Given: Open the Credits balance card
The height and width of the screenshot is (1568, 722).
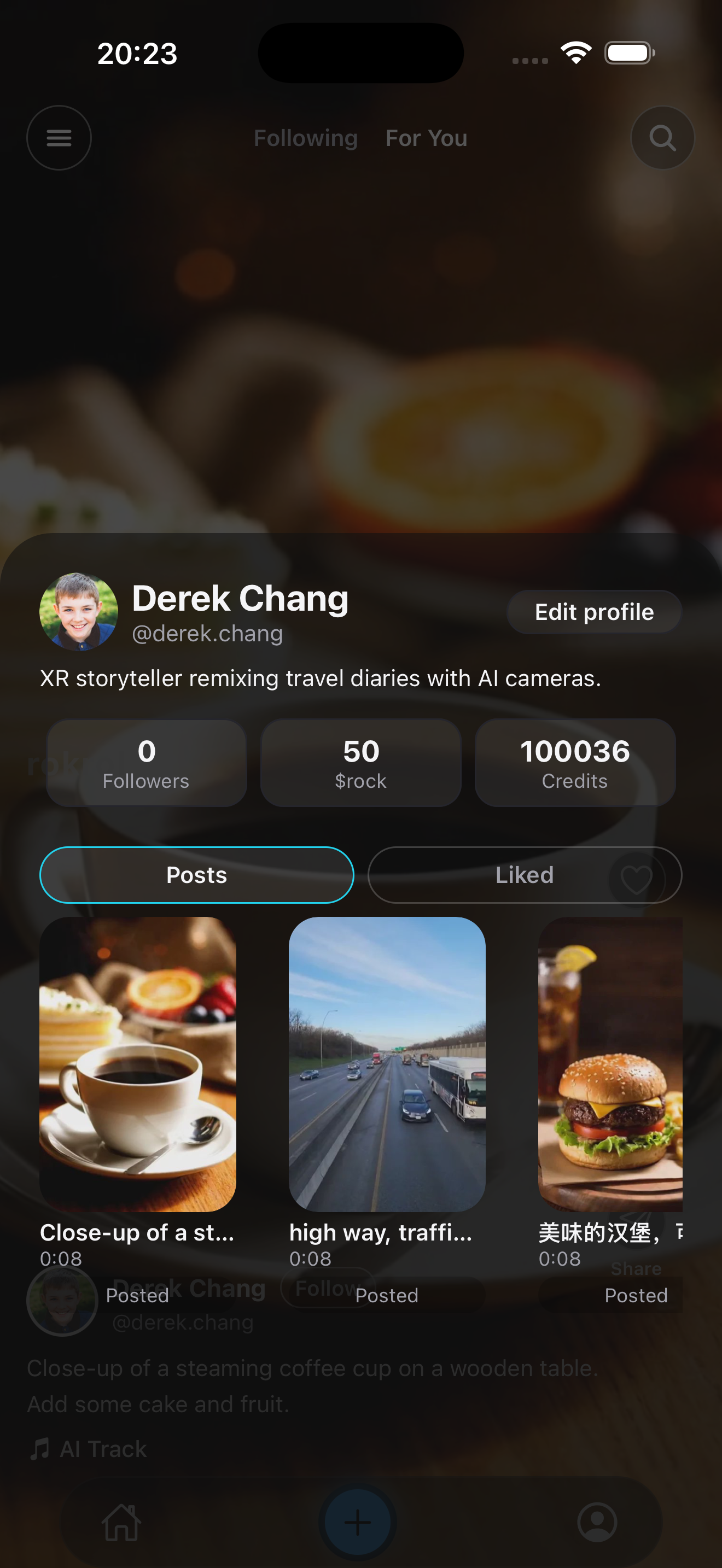Looking at the screenshot, I should [575, 763].
